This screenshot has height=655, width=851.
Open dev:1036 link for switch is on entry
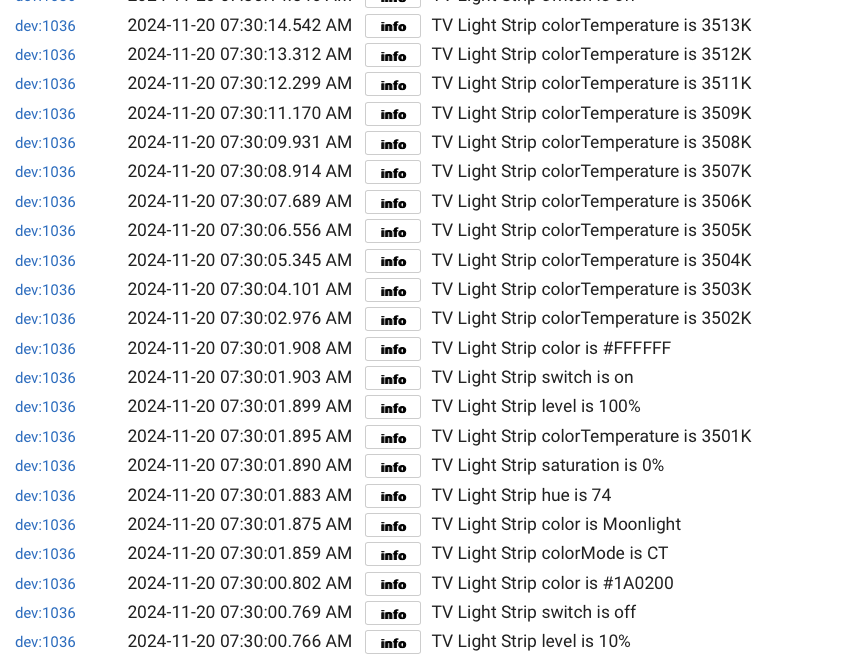pos(45,378)
